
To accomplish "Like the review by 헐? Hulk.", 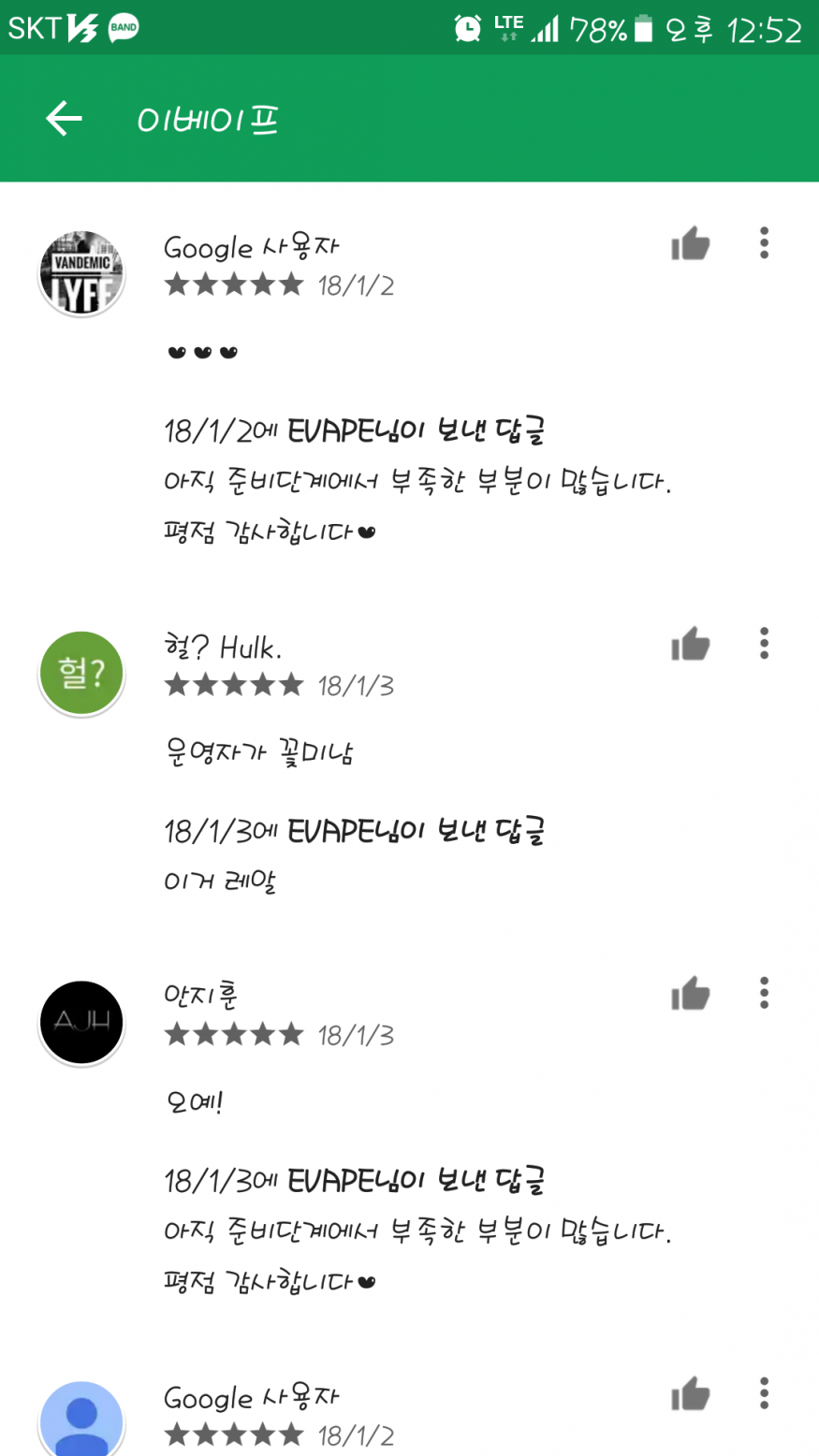I will [691, 644].
